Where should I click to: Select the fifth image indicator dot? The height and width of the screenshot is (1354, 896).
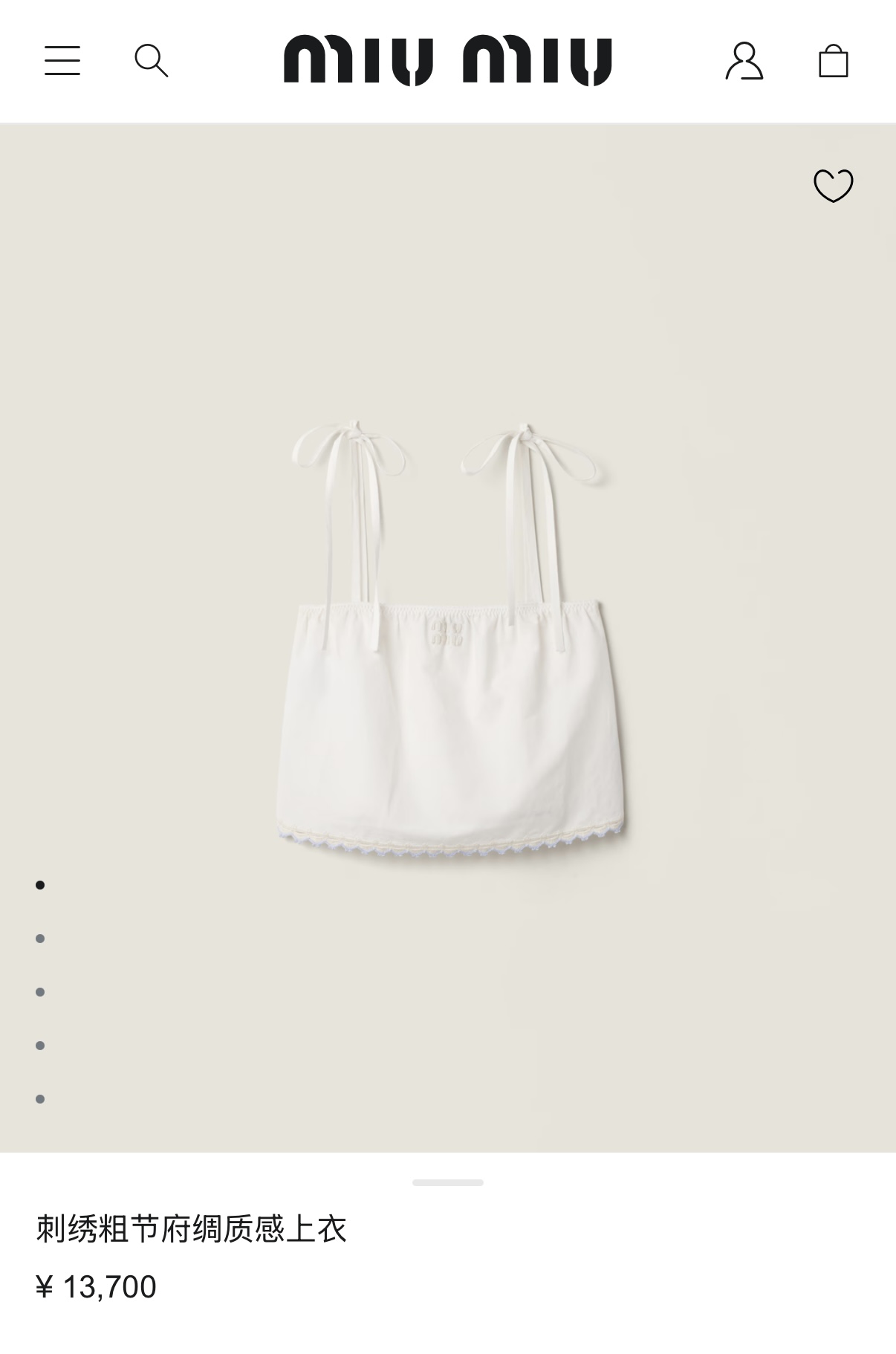tap(40, 1099)
